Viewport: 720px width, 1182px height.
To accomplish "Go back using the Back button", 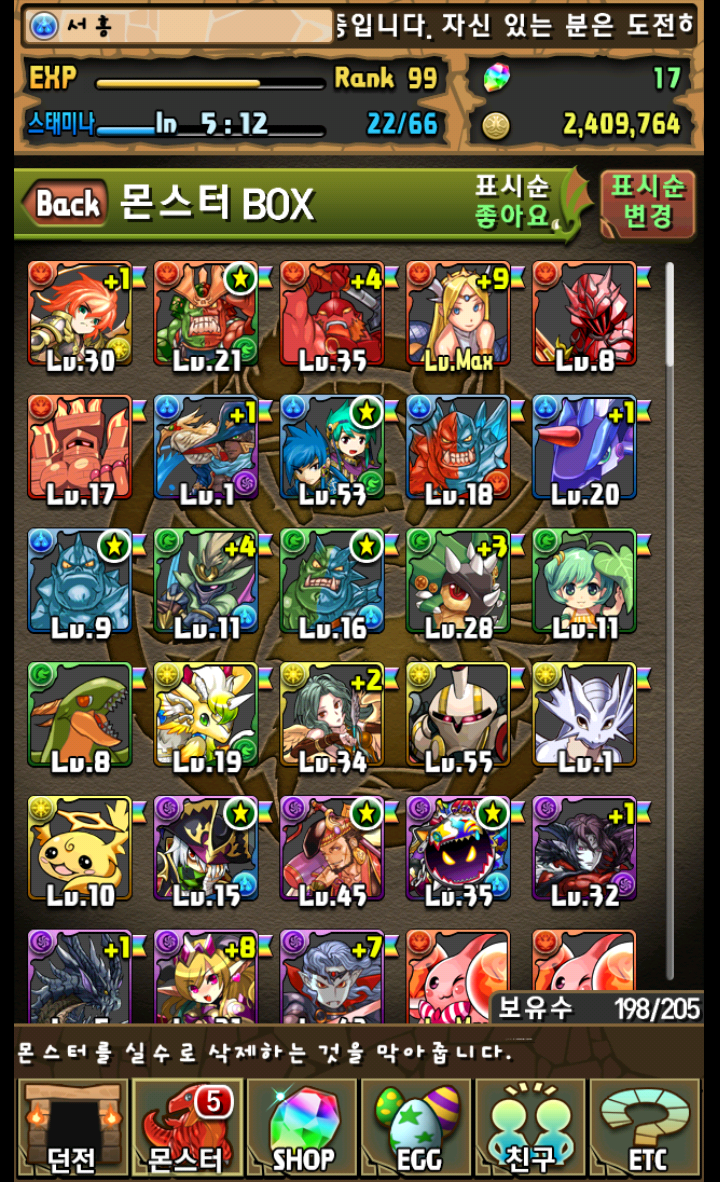I will (67, 204).
